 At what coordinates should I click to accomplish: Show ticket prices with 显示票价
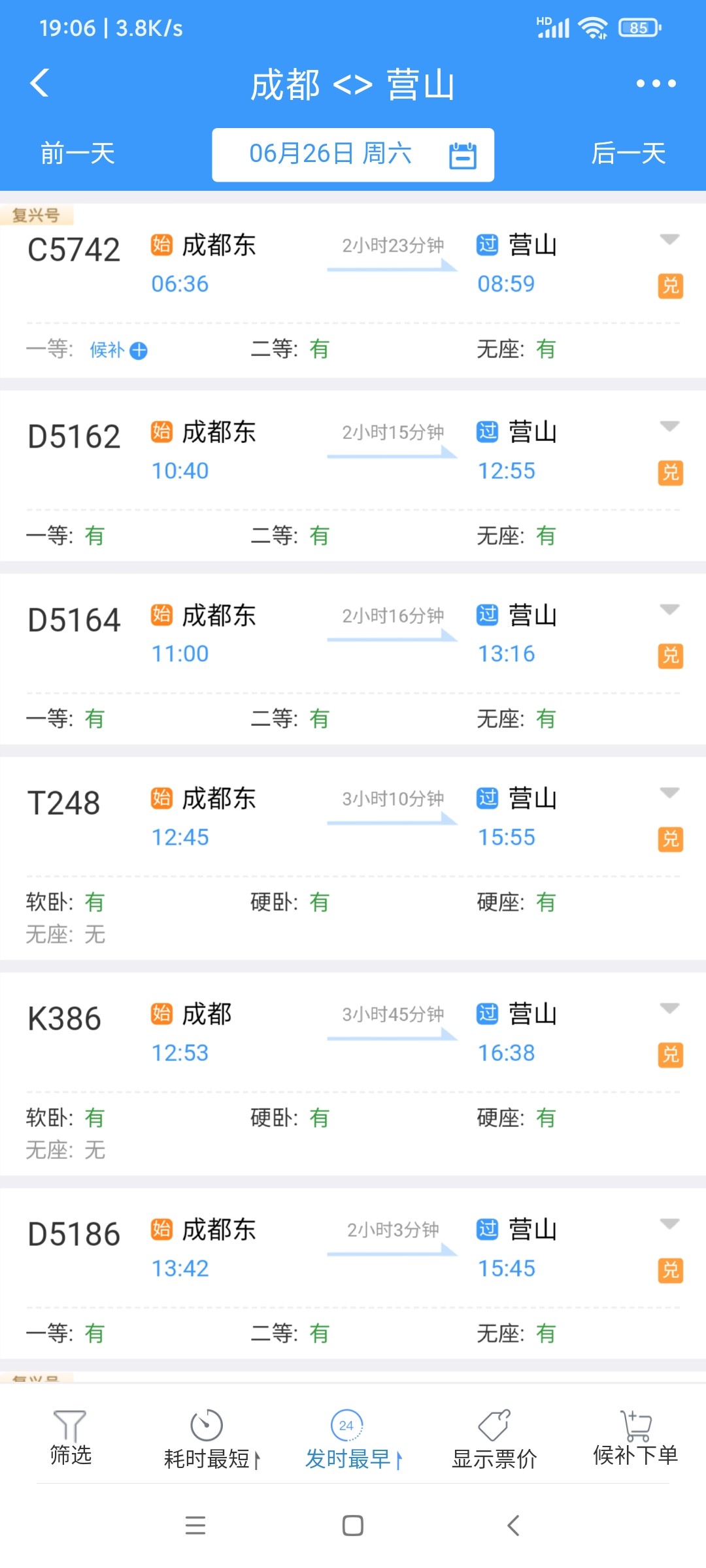click(x=494, y=1439)
